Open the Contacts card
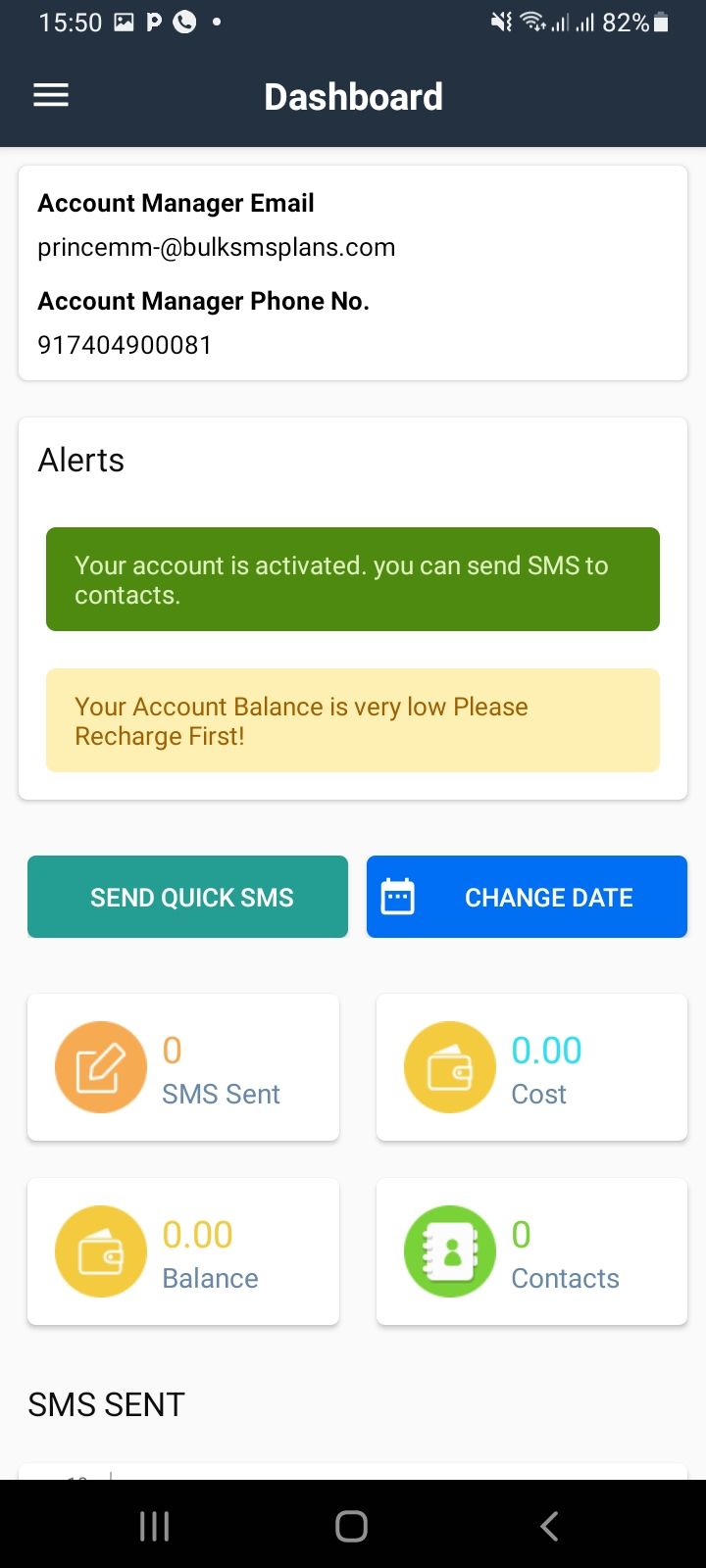Viewport: 706px width, 1568px height. (x=531, y=1251)
